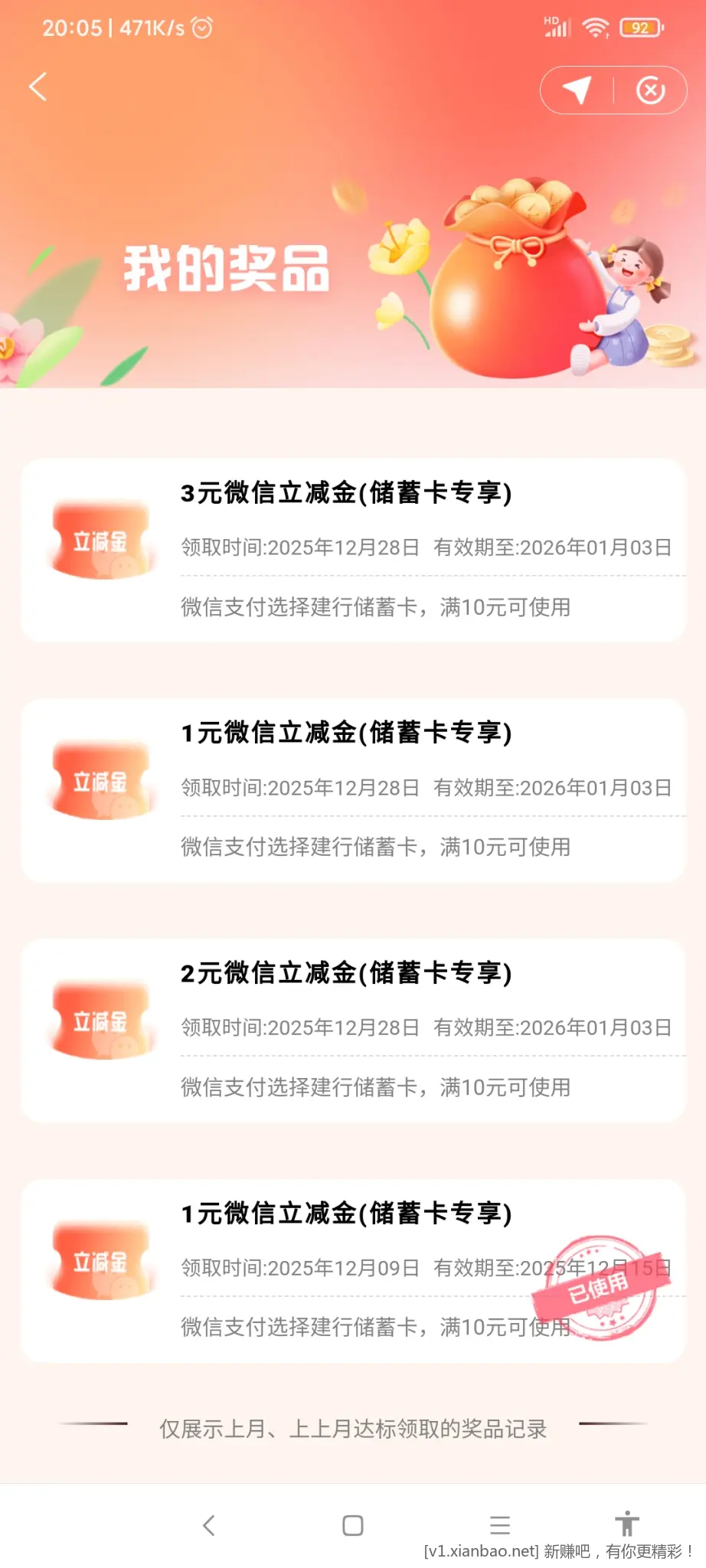This screenshot has width=706, height=1568.
Task: Tap the paper plane share icon
Action: click(577, 90)
